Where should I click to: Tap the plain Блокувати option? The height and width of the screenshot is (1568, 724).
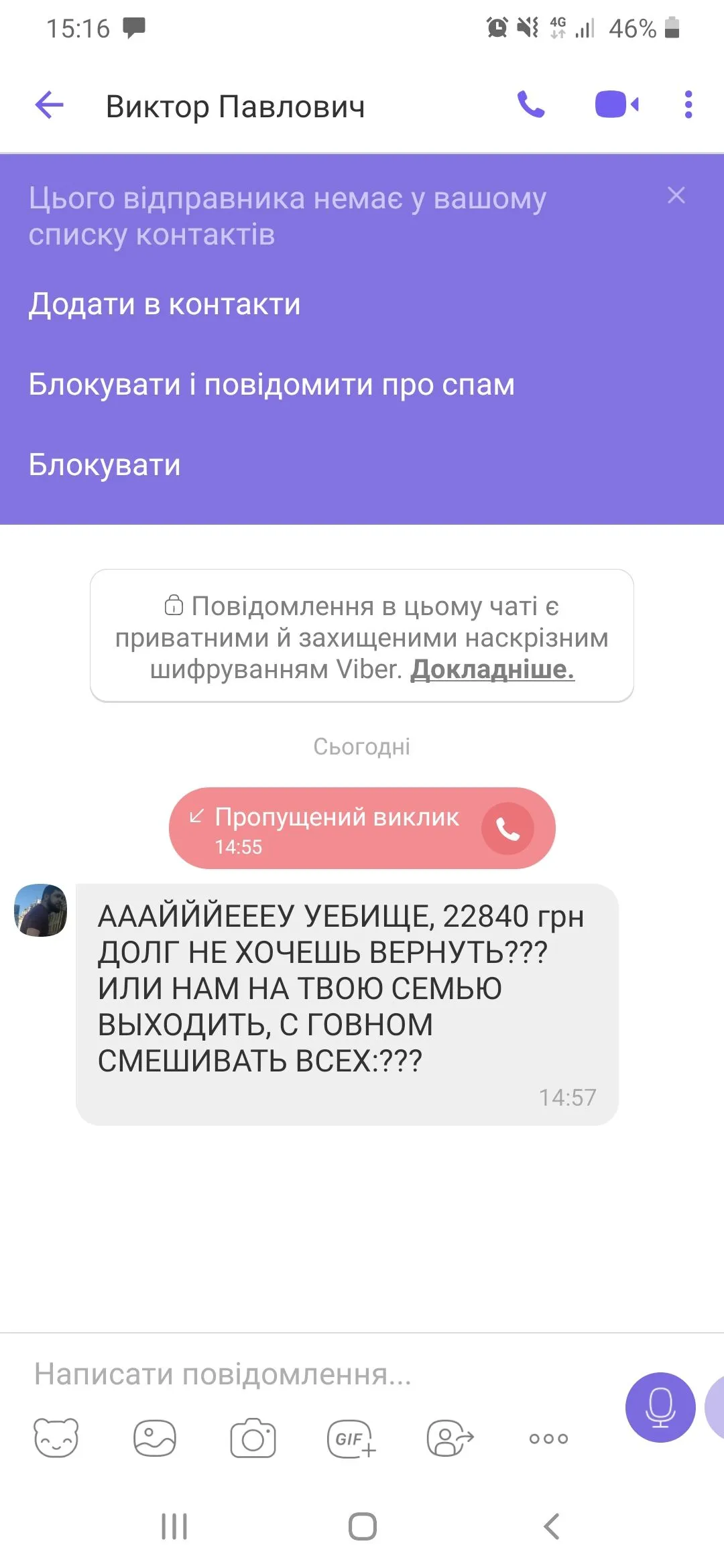(x=105, y=465)
